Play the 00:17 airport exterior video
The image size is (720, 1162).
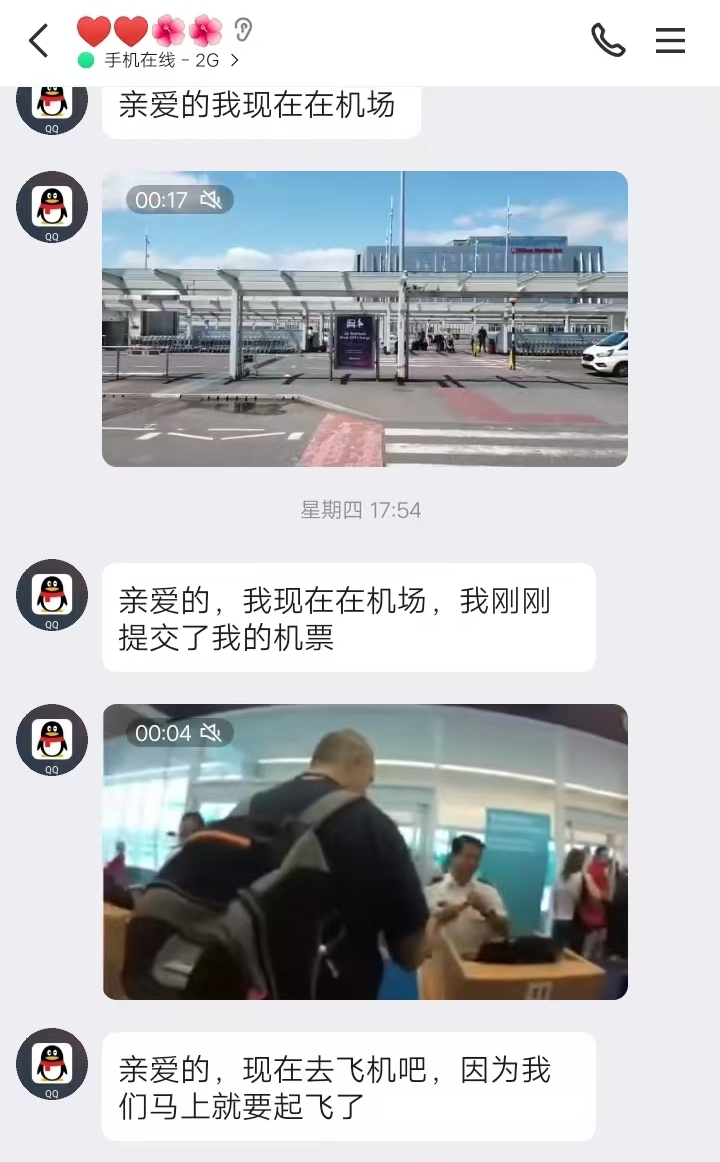point(365,318)
